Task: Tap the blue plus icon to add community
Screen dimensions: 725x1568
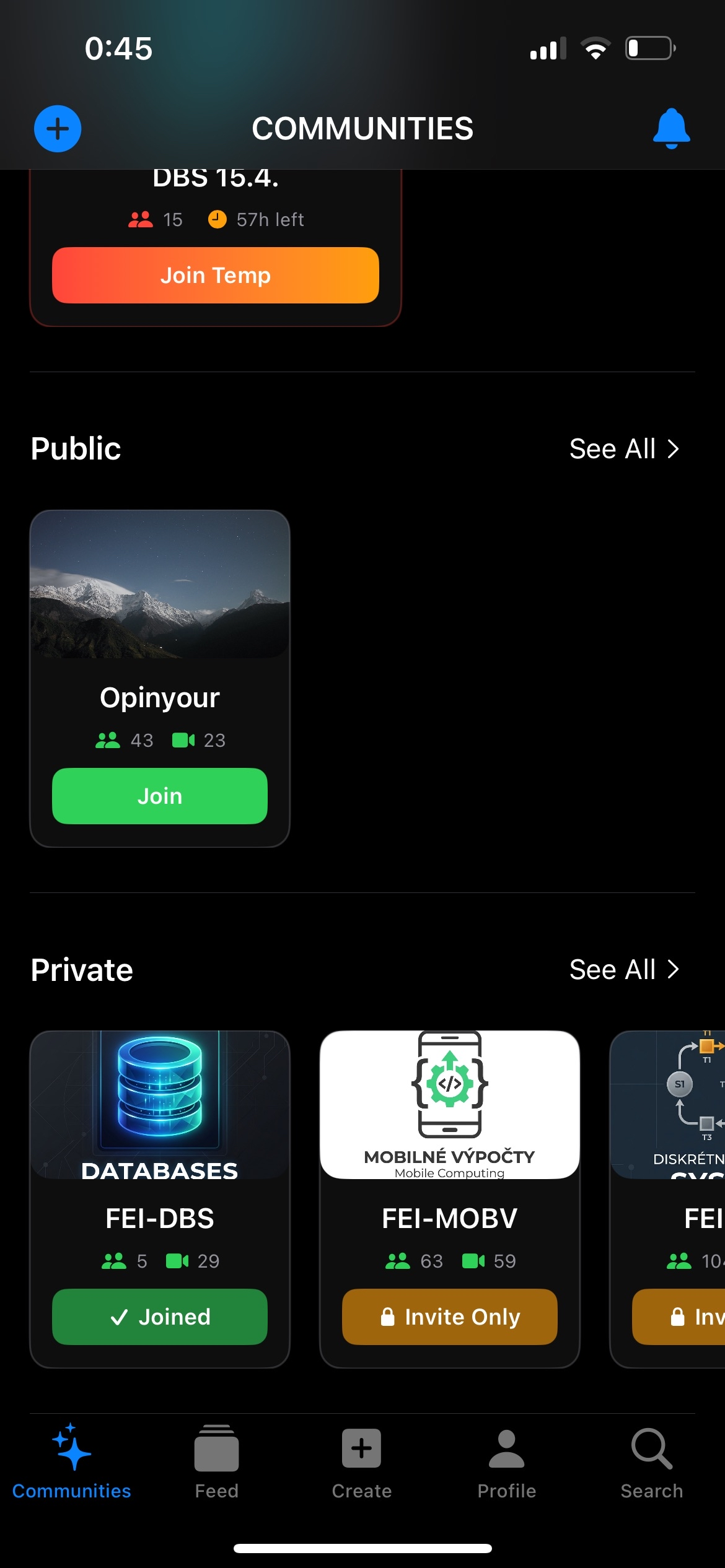Action: 58,129
